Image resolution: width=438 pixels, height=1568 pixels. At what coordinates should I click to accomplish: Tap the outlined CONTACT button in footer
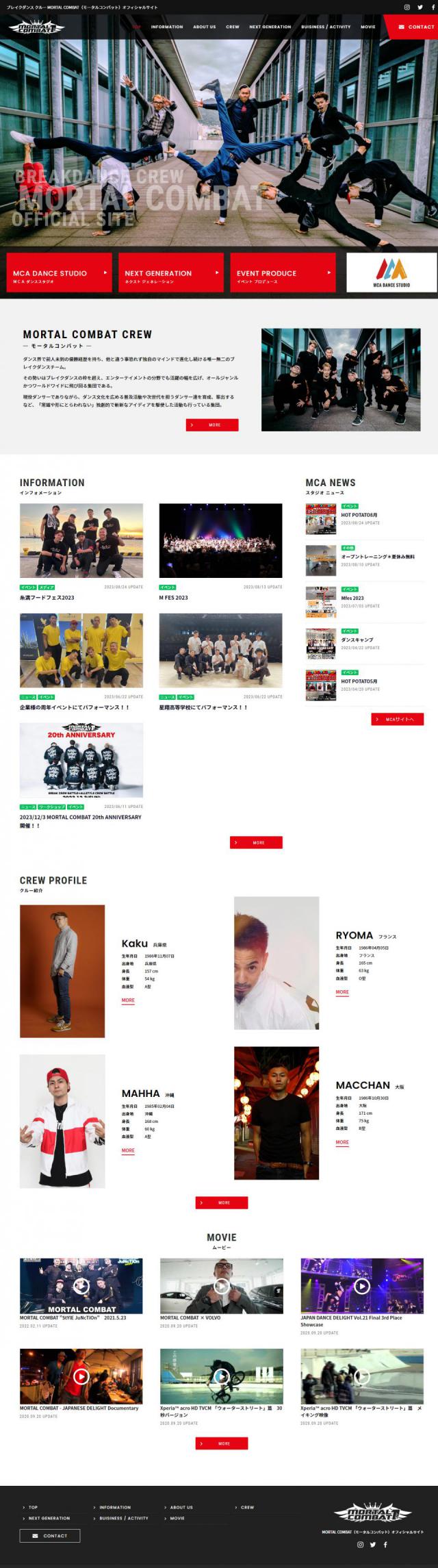click(x=50, y=1536)
